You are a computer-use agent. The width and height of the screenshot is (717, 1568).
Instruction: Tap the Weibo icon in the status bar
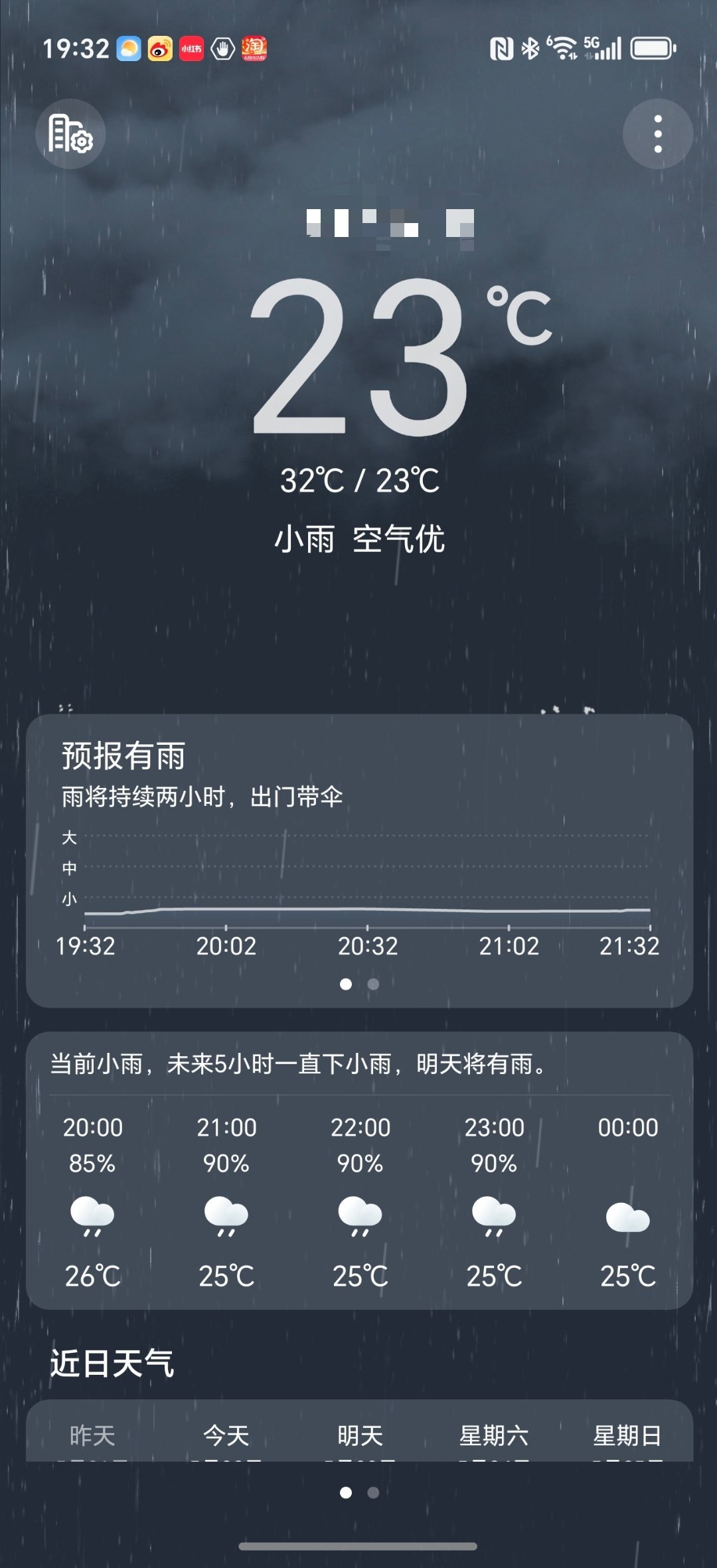159,47
